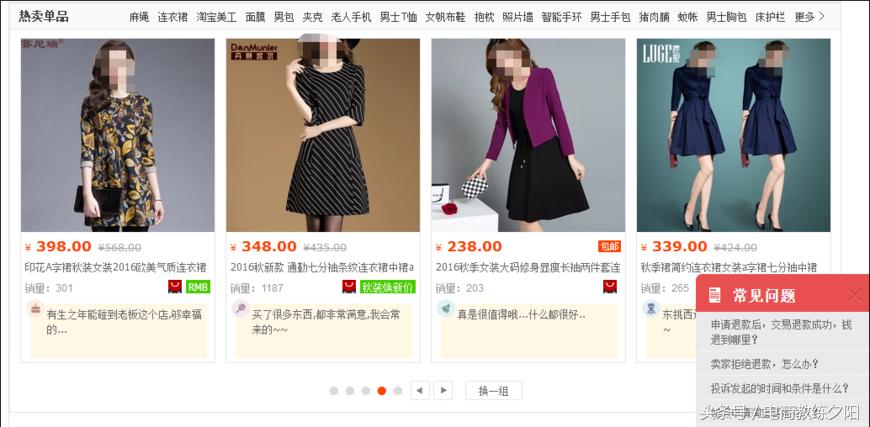Open the 智能手环 category link
This screenshot has height=427, width=870.
coord(561,17)
